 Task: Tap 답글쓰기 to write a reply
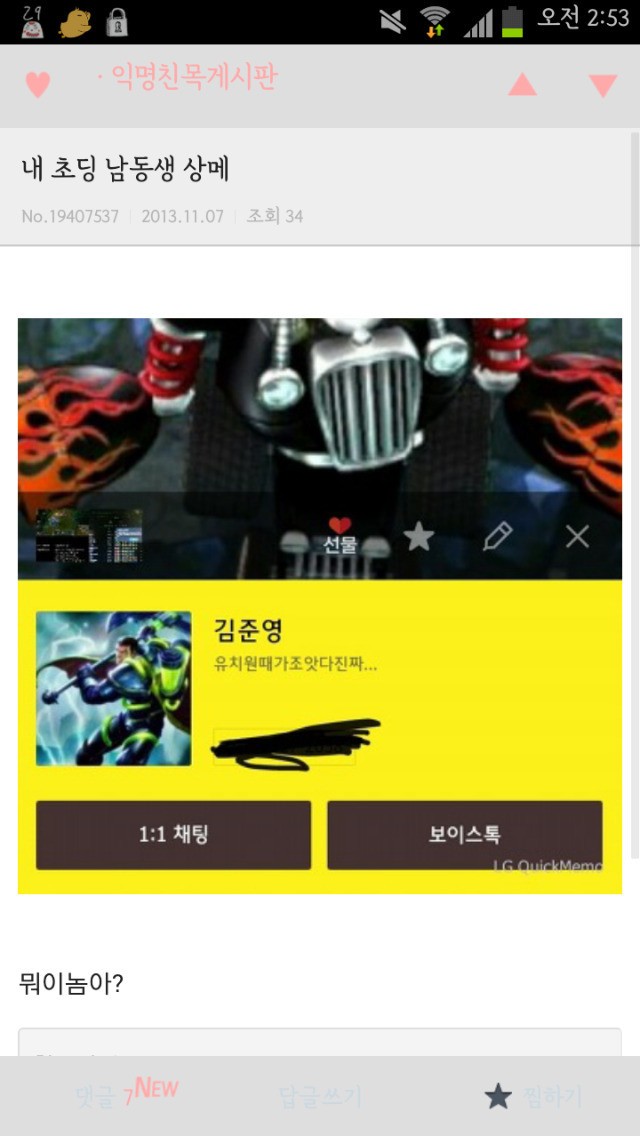point(320,1097)
